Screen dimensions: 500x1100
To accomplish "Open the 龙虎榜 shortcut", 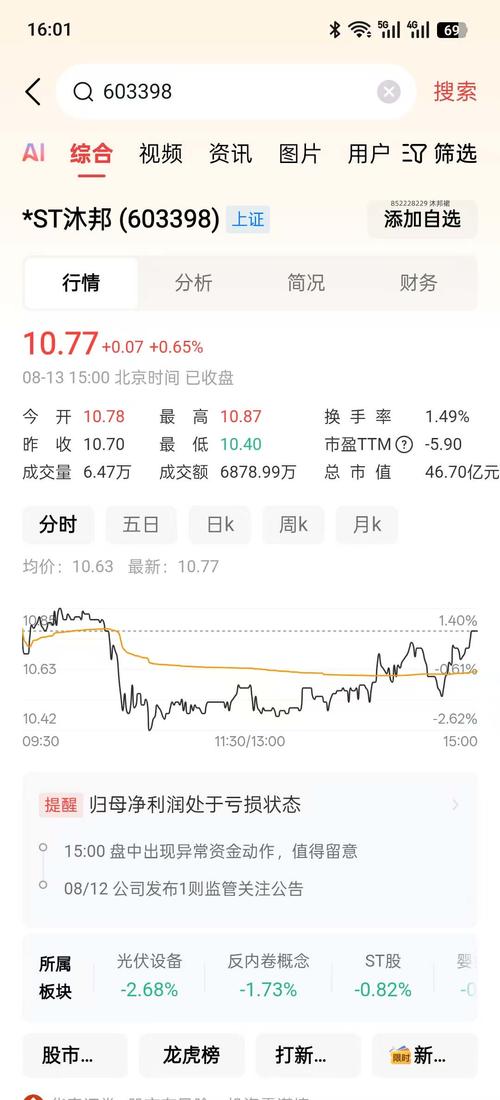I will 191,1055.
